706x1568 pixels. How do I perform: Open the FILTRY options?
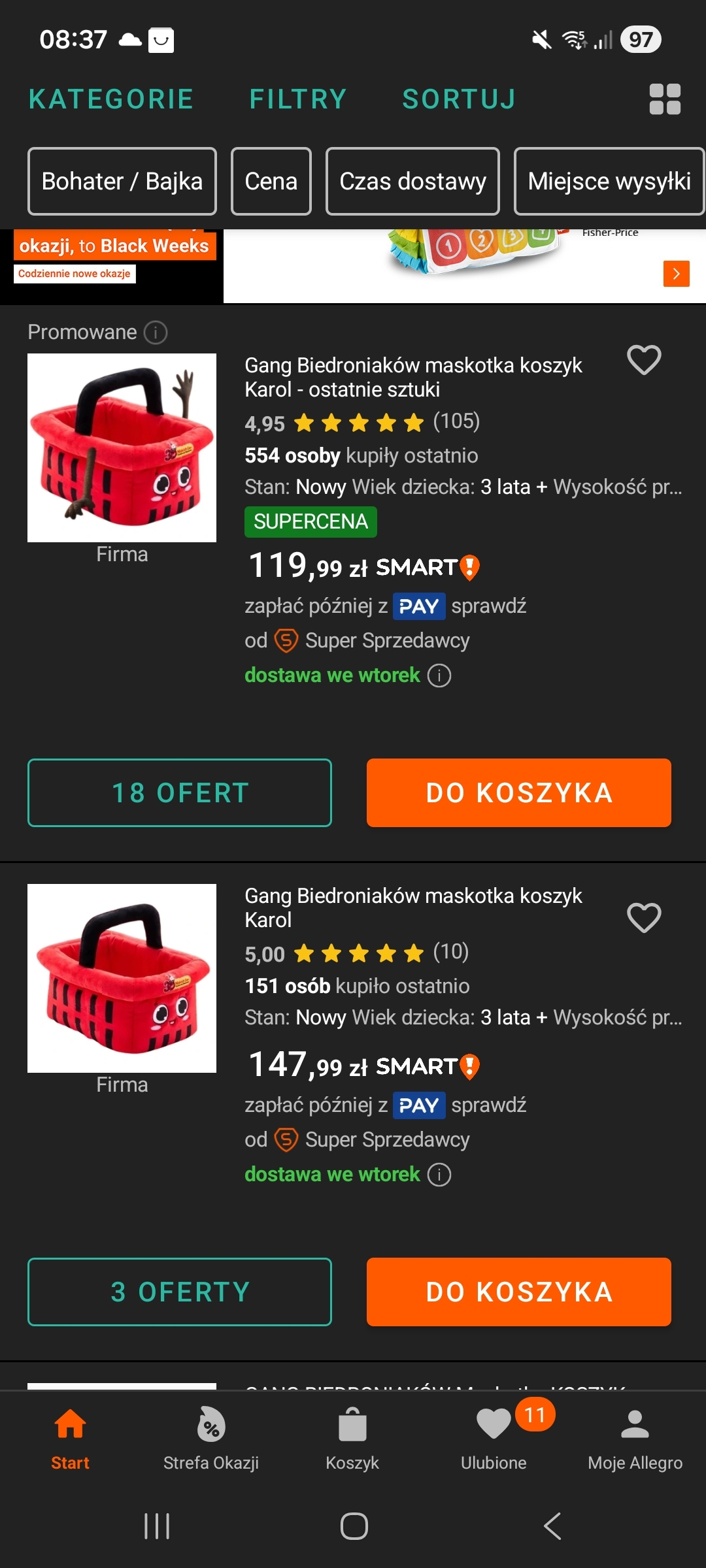pyautogui.click(x=298, y=99)
